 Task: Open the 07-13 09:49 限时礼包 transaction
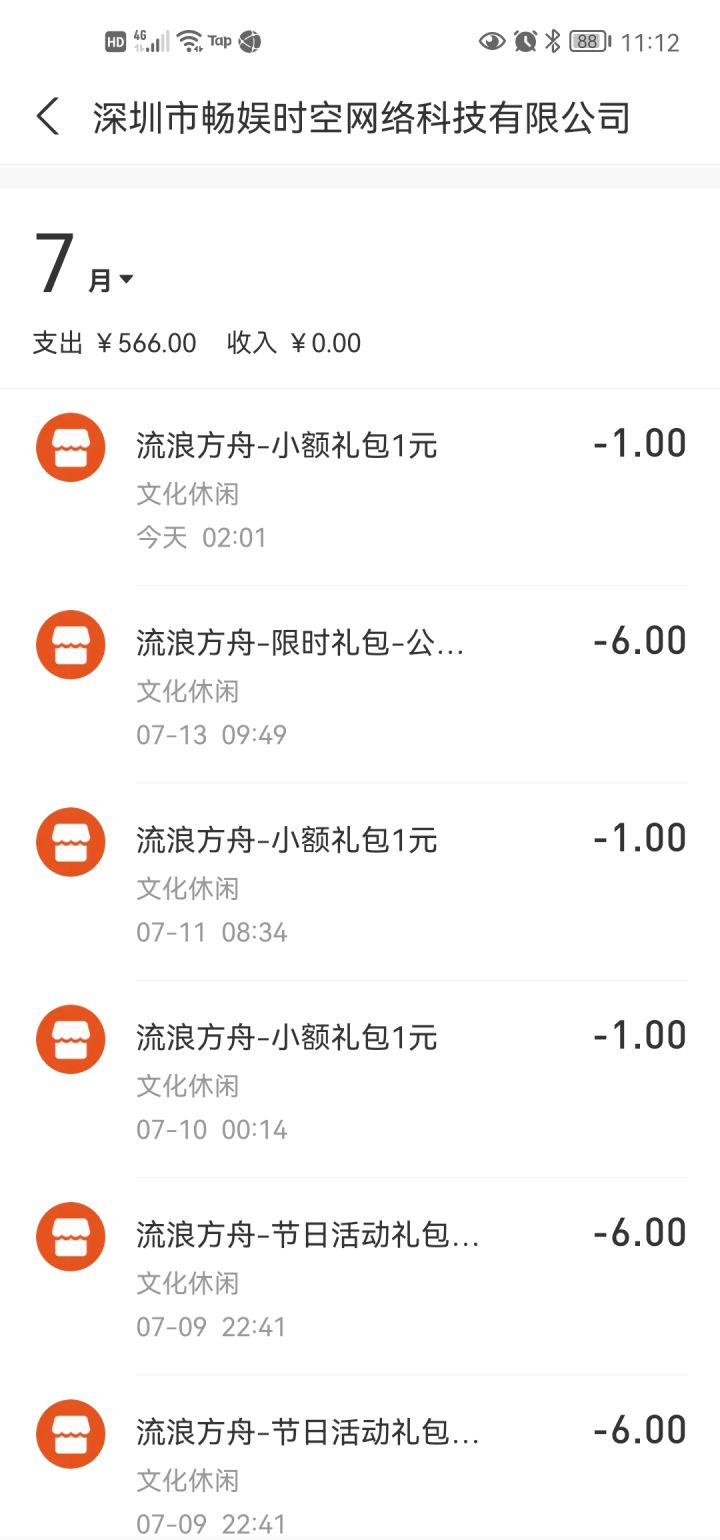[x=360, y=687]
